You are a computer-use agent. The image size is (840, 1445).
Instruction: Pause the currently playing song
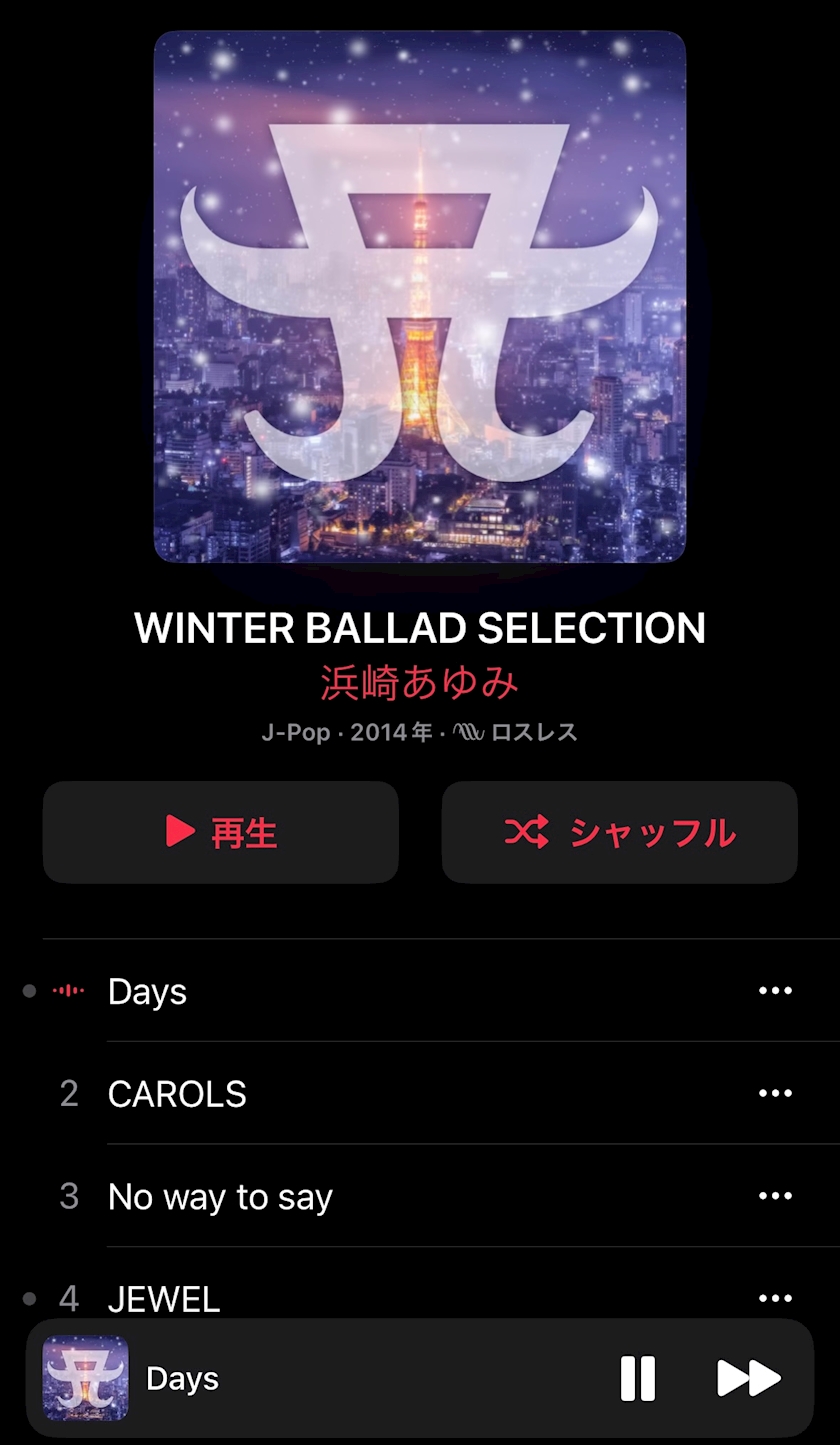tap(638, 1379)
